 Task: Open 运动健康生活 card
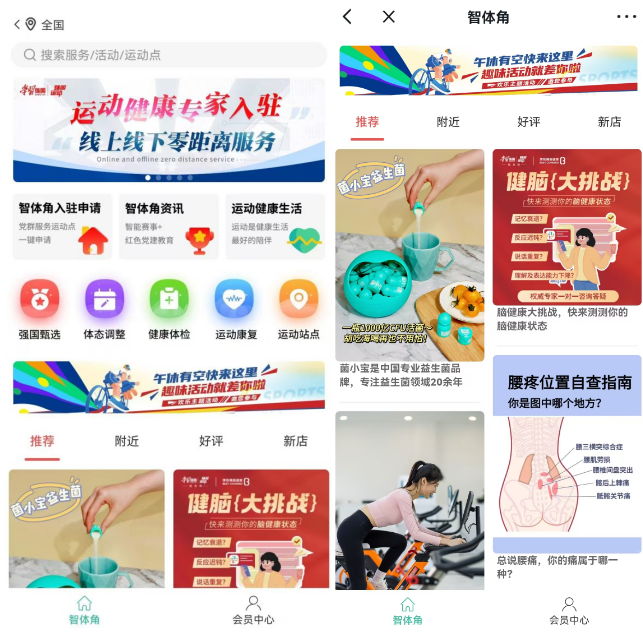[x=275, y=226]
